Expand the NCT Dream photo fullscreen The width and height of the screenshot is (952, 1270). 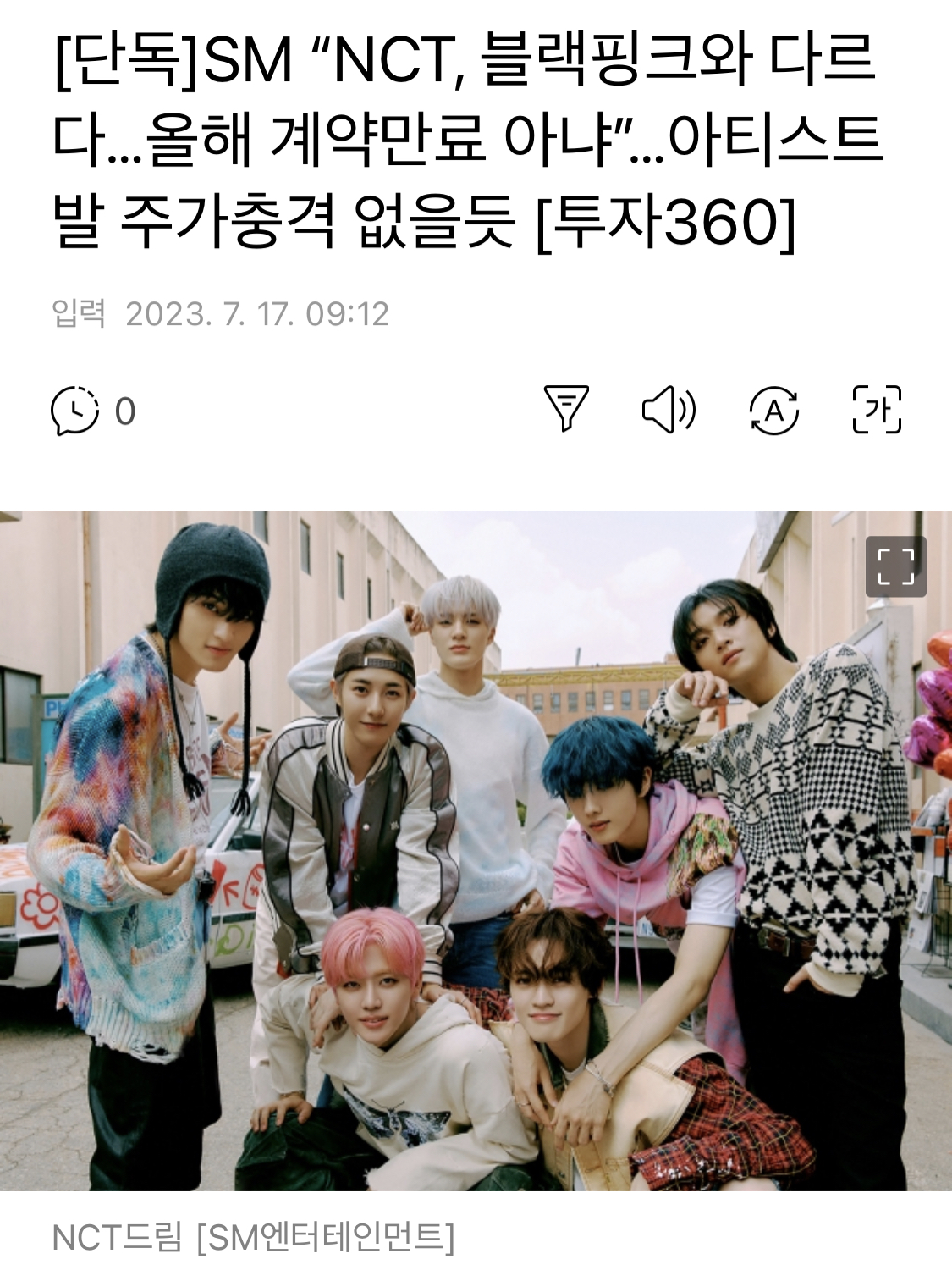(895, 566)
